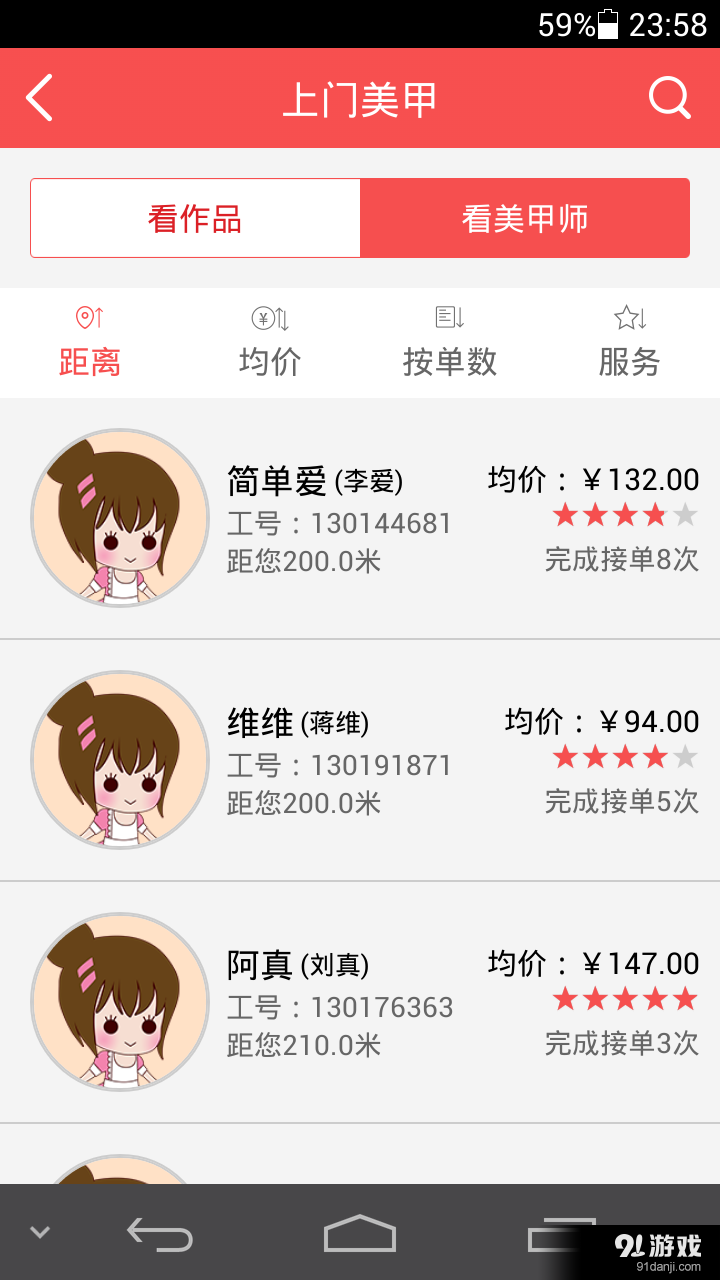Screen dimensions: 720x1280
Task: Sort artists by 均价
Action: 270,363
